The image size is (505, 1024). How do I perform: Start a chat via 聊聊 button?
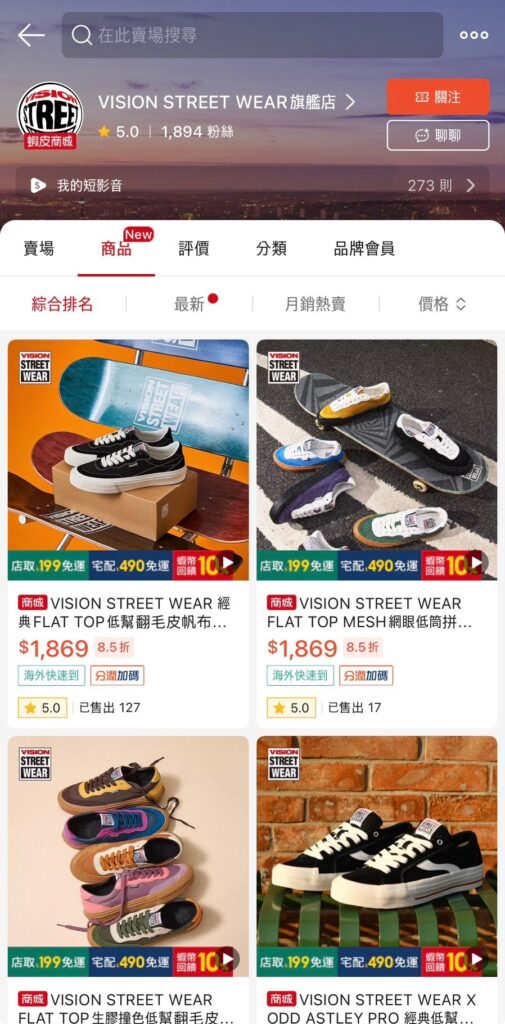(438, 135)
